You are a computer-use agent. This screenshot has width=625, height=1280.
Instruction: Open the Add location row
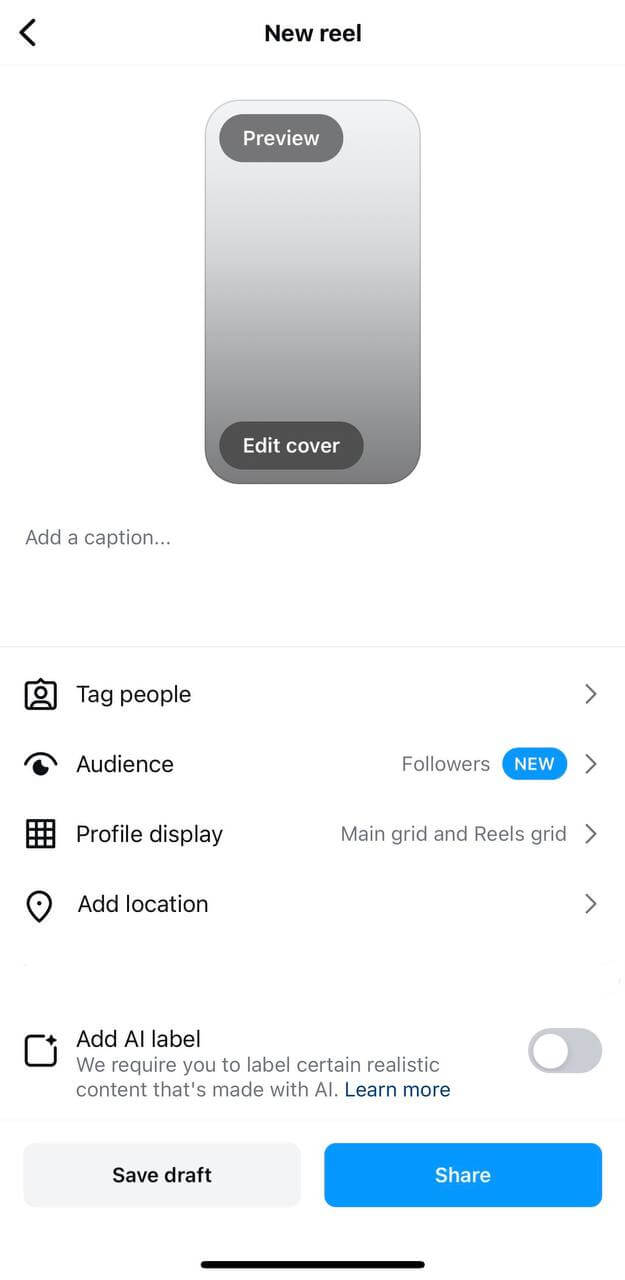312,904
